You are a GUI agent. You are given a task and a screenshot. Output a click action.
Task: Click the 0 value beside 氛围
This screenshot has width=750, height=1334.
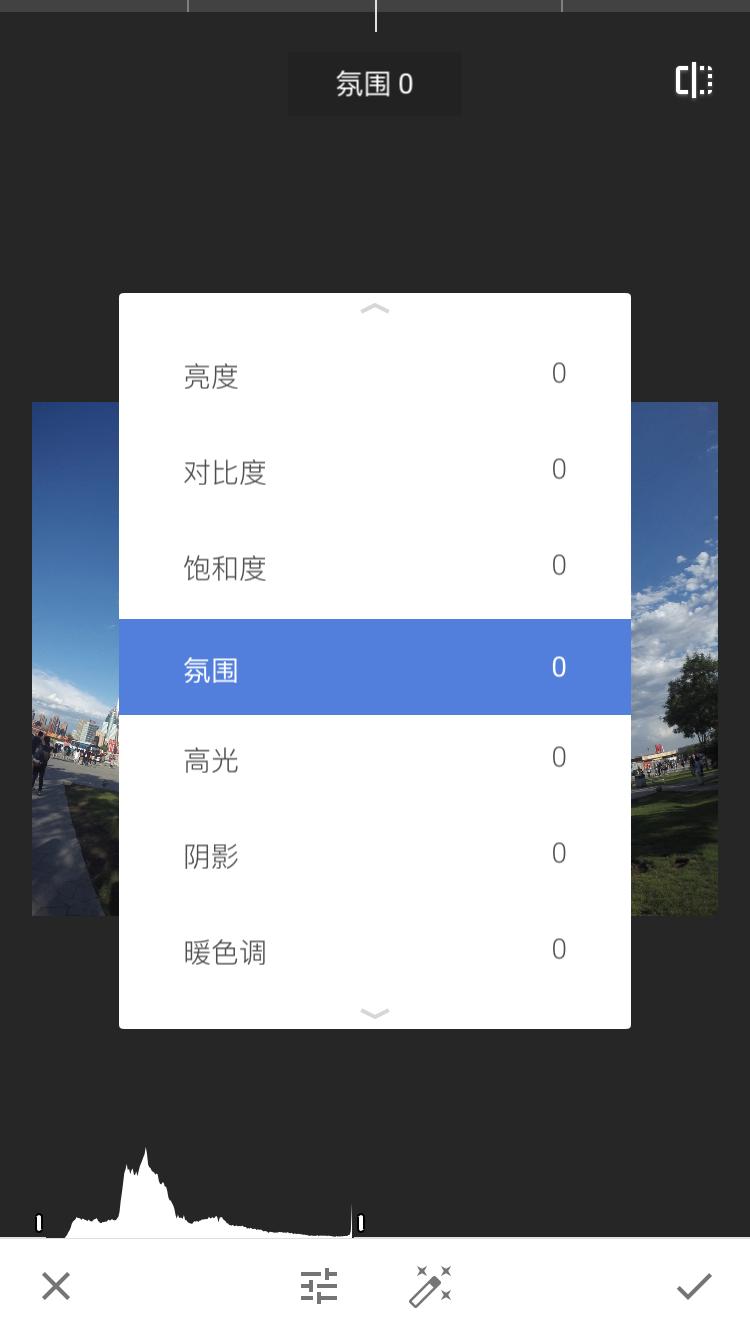tap(558, 667)
